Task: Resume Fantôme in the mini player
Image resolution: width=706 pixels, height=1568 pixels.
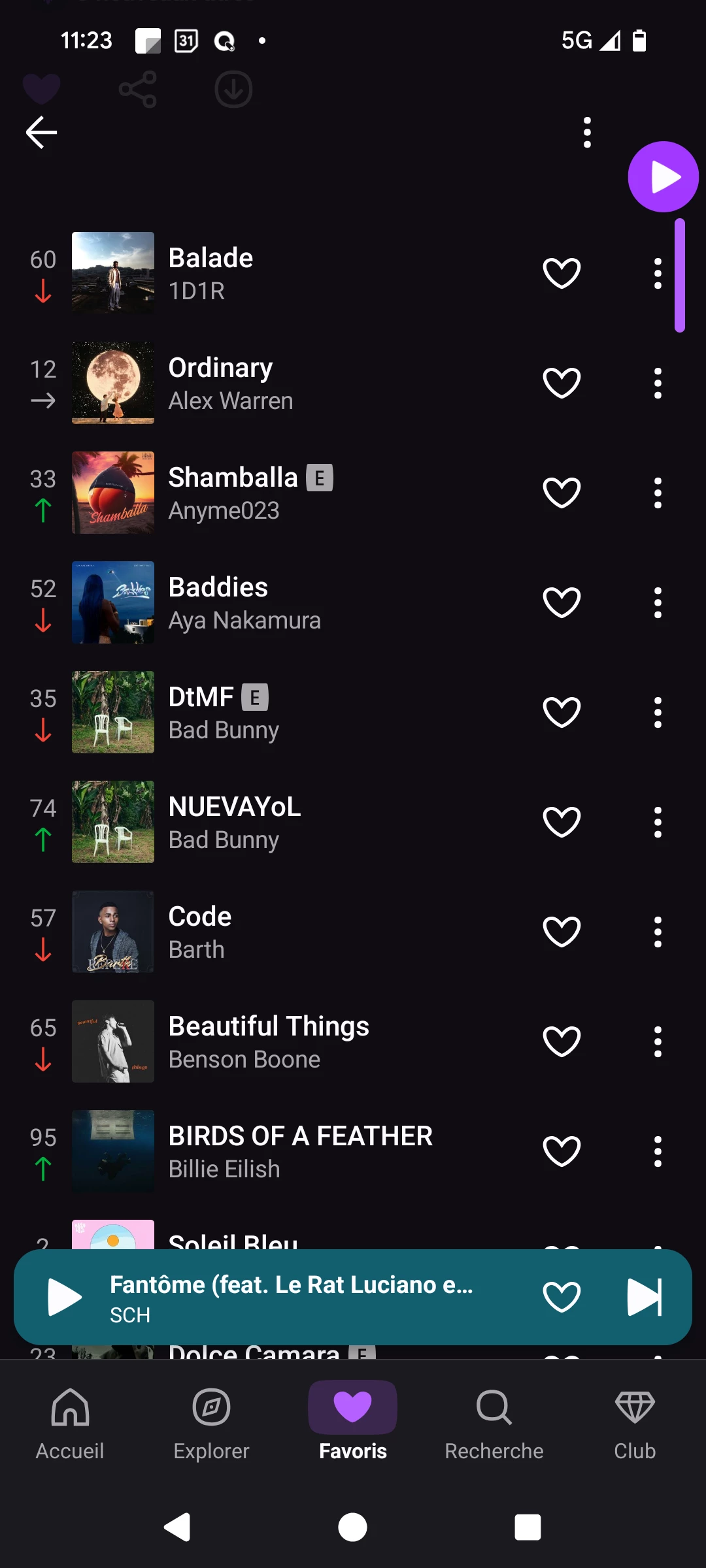Action: tap(65, 1297)
